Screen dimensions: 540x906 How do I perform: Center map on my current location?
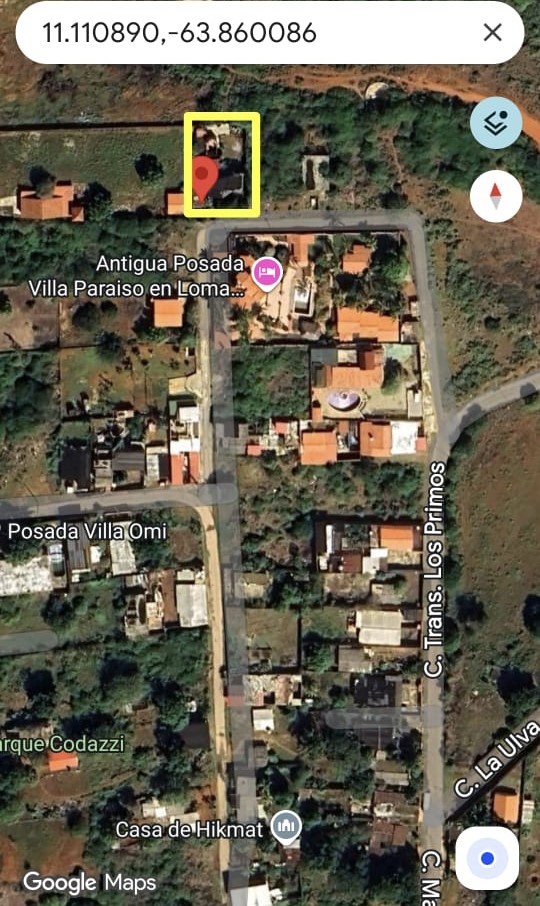tap(487, 859)
